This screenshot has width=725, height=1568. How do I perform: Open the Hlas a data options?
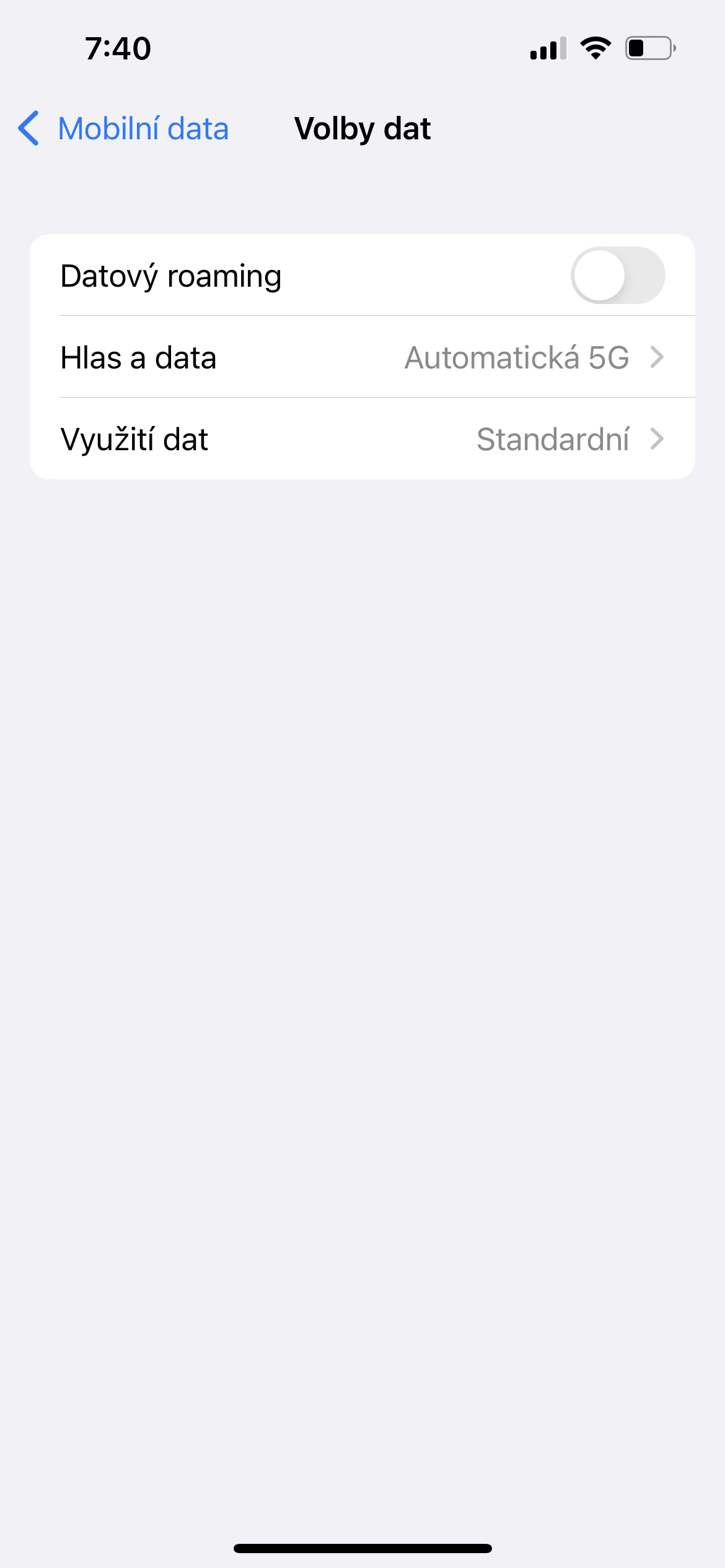[362, 357]
